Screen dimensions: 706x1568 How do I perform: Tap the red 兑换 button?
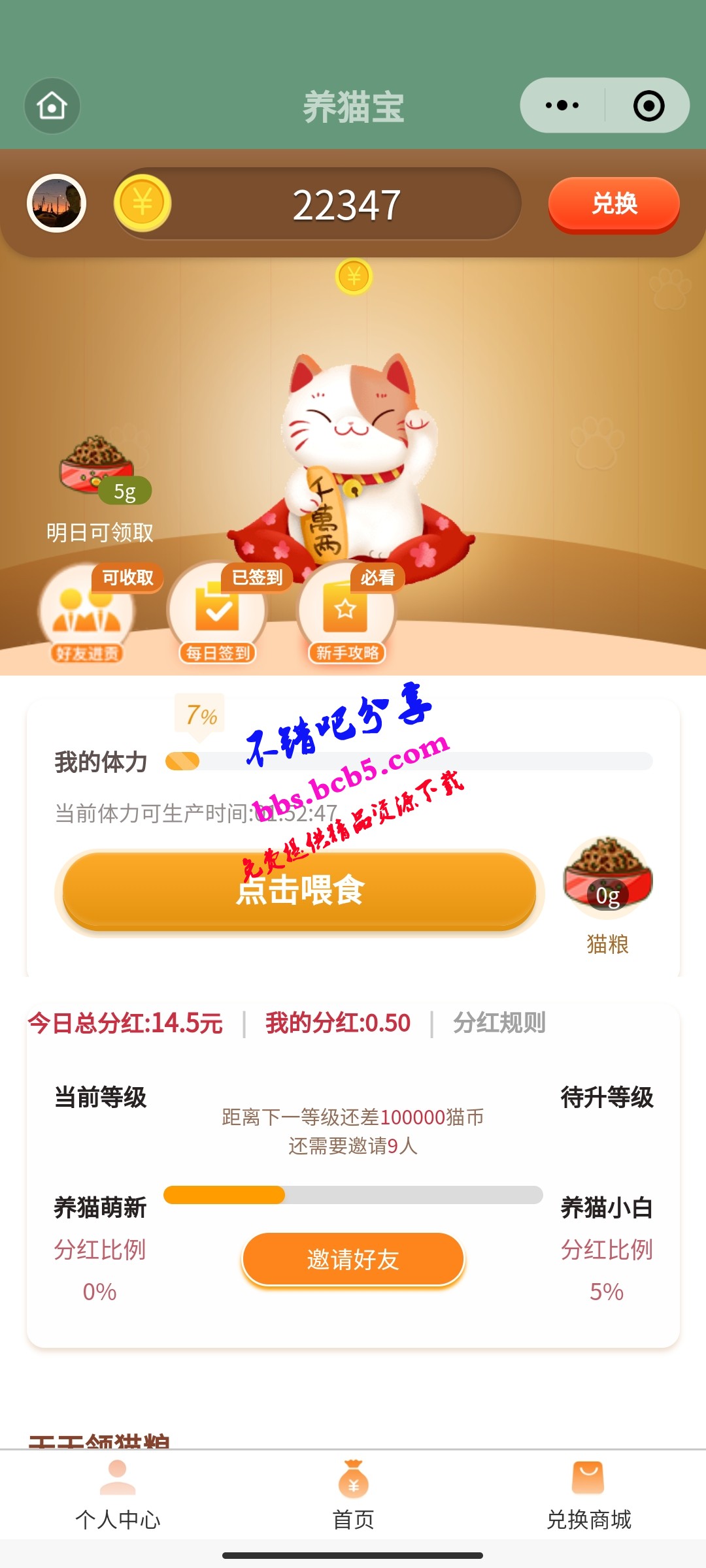coord(614,204)
